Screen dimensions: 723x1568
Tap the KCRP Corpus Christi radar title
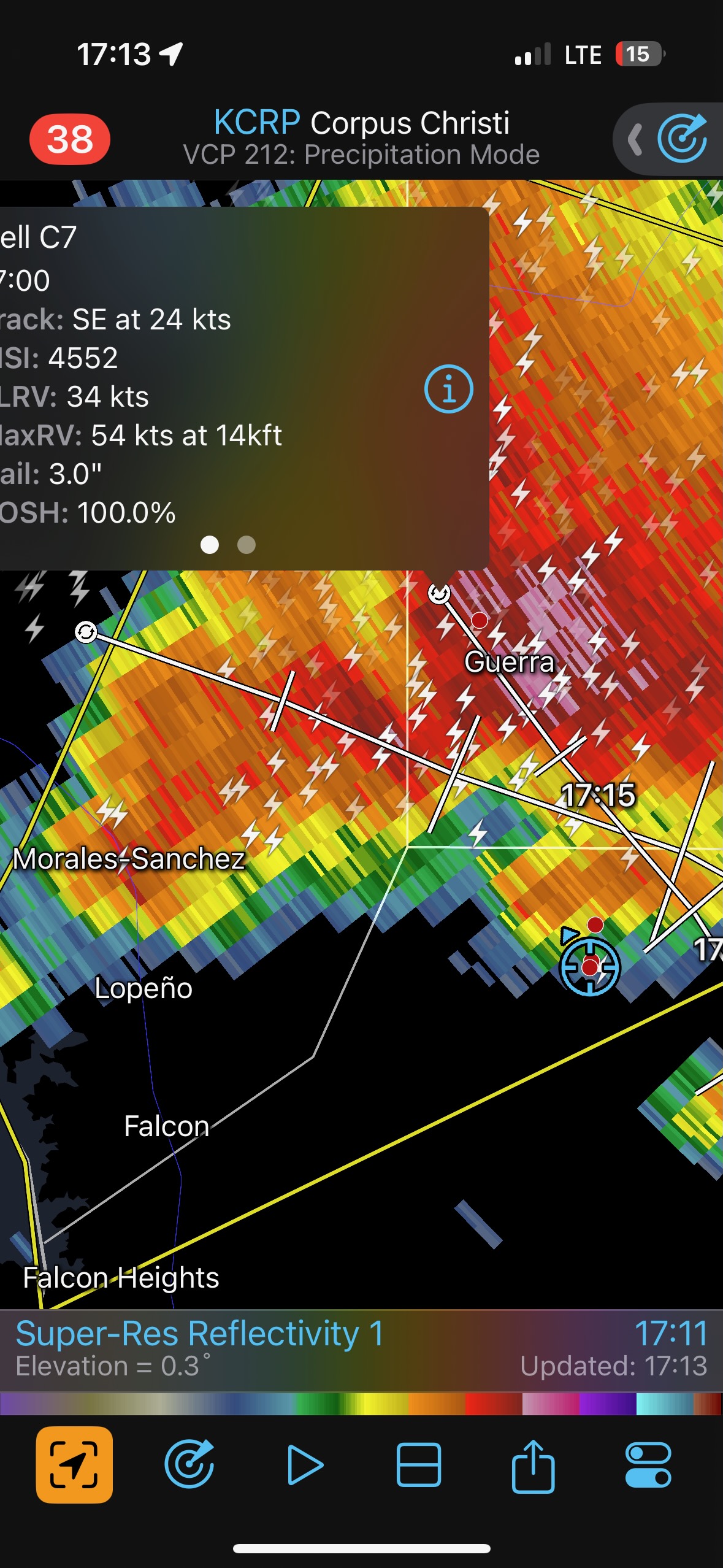(361, 123)
